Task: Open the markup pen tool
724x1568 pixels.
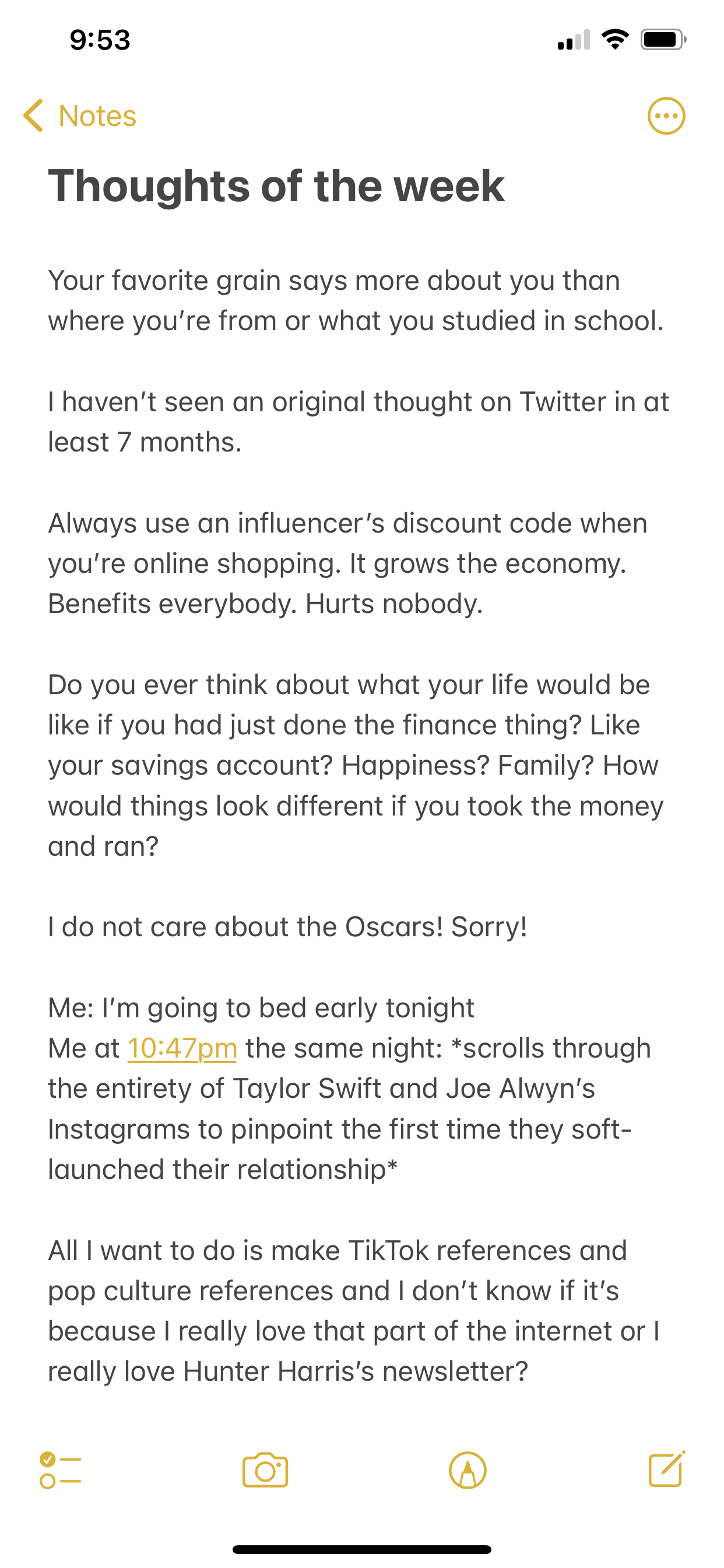Action: (468, 1471)
